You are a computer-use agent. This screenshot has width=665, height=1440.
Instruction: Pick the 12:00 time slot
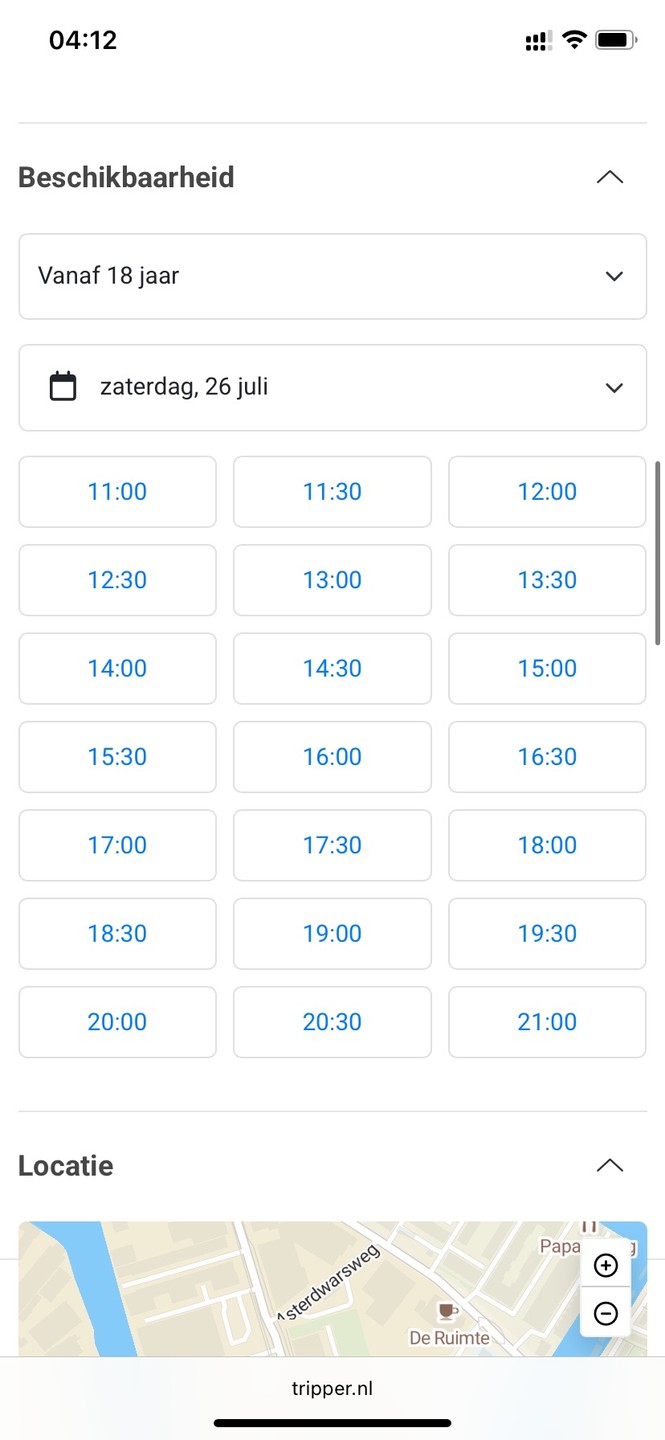pyautogui.click(x=547, y=491)
